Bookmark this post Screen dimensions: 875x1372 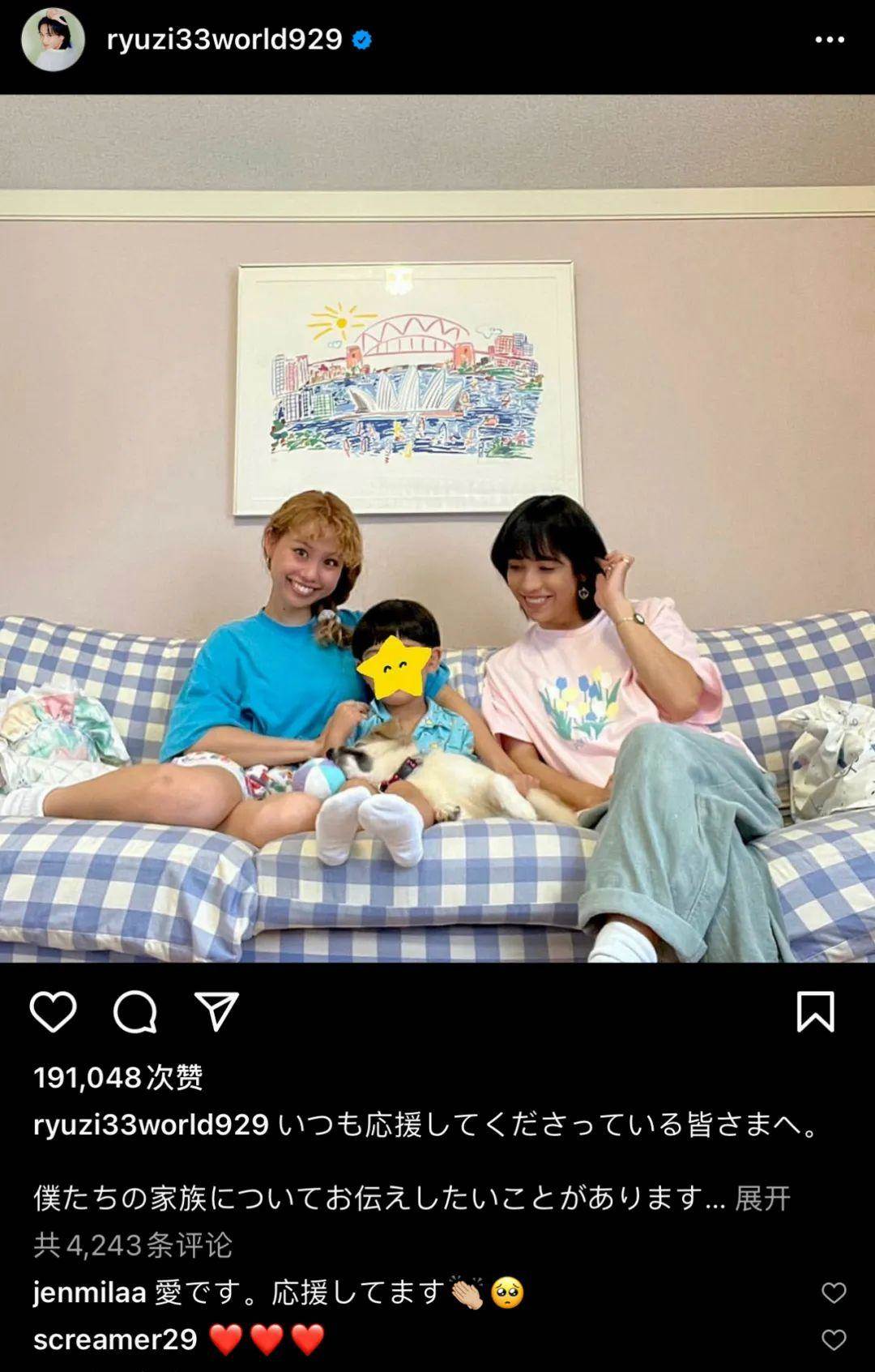tap(815, 1011)
